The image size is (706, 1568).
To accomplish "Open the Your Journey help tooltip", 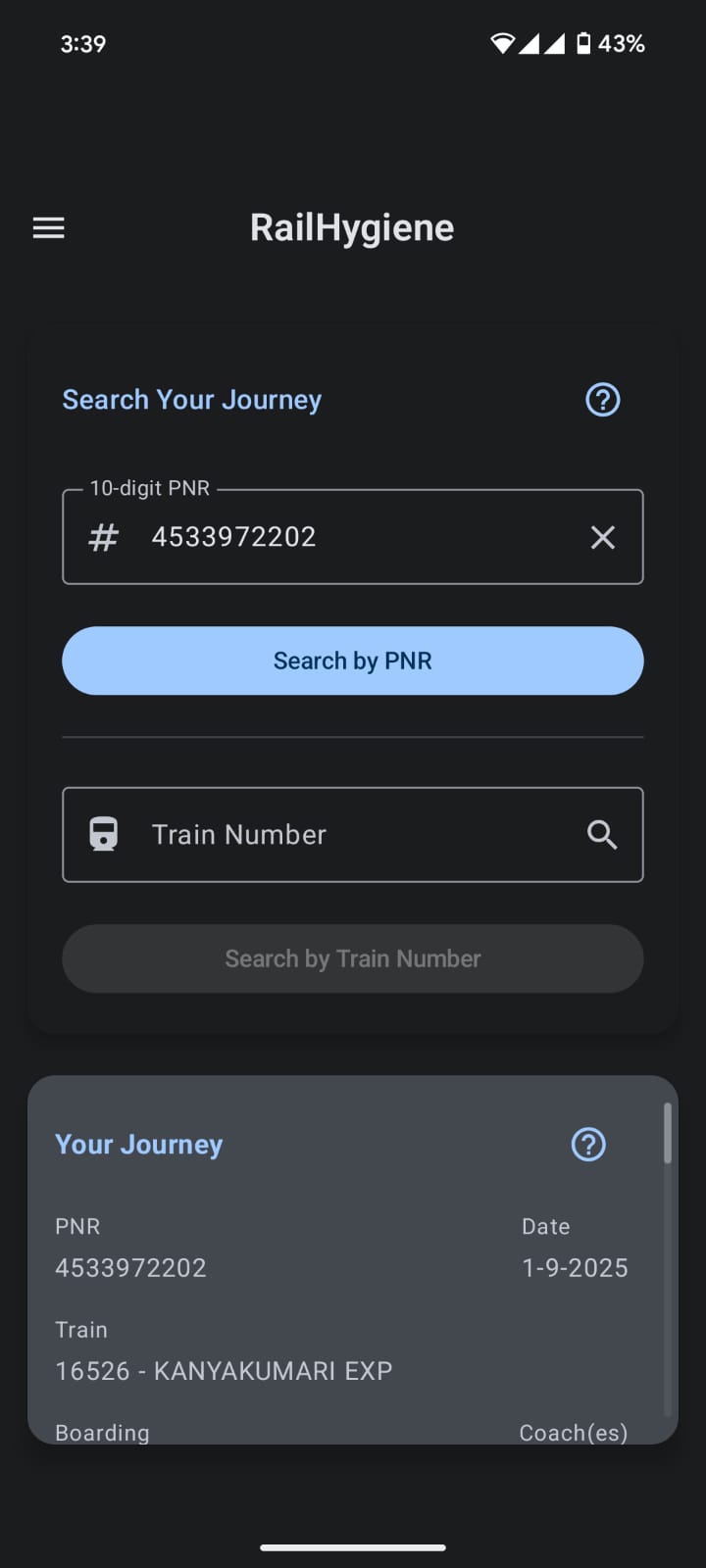I will coord(587,1144).
